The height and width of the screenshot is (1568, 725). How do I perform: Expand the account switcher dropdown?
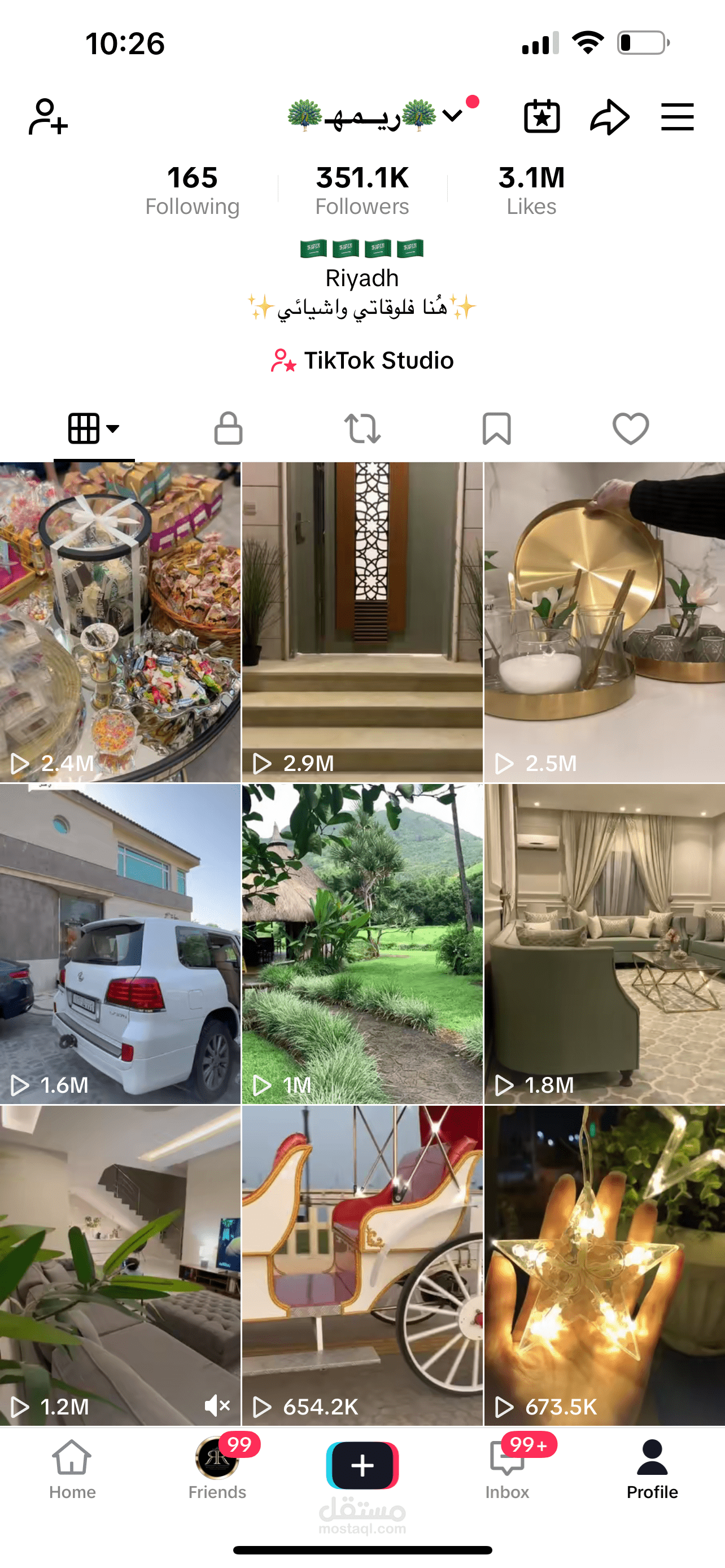point(452,116)
